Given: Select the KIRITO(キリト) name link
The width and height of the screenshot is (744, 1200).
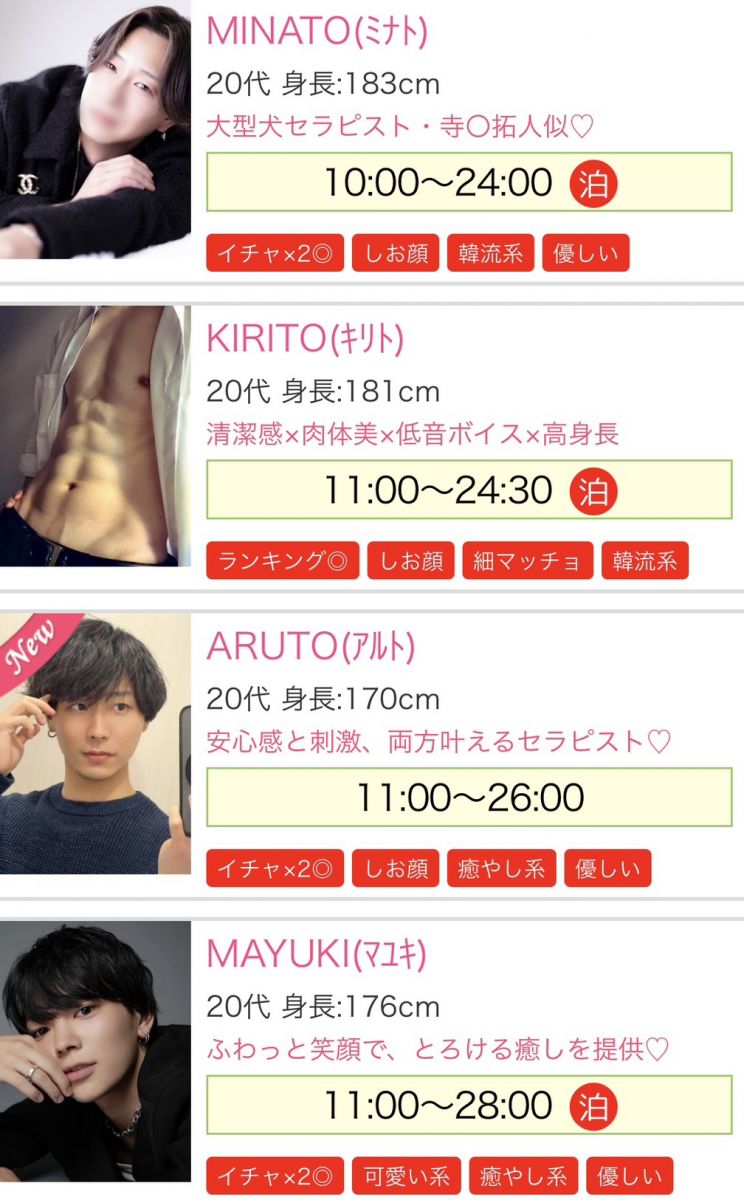Looking at the screenshot, I should (x=305, y=340).
